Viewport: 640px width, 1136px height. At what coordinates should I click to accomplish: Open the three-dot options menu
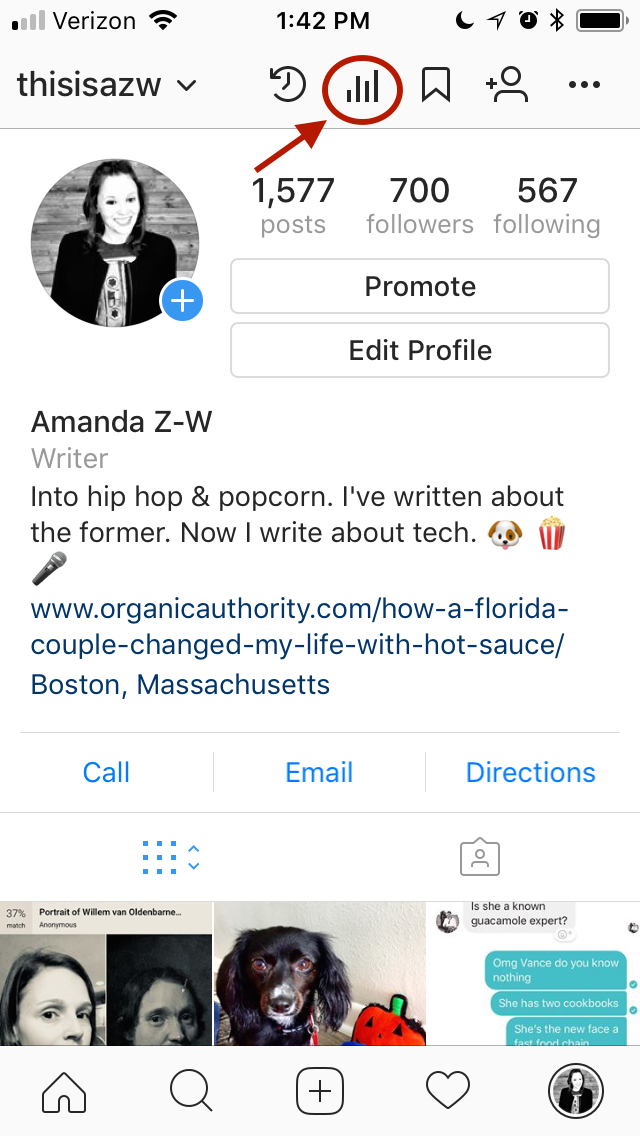click(584, 85)
